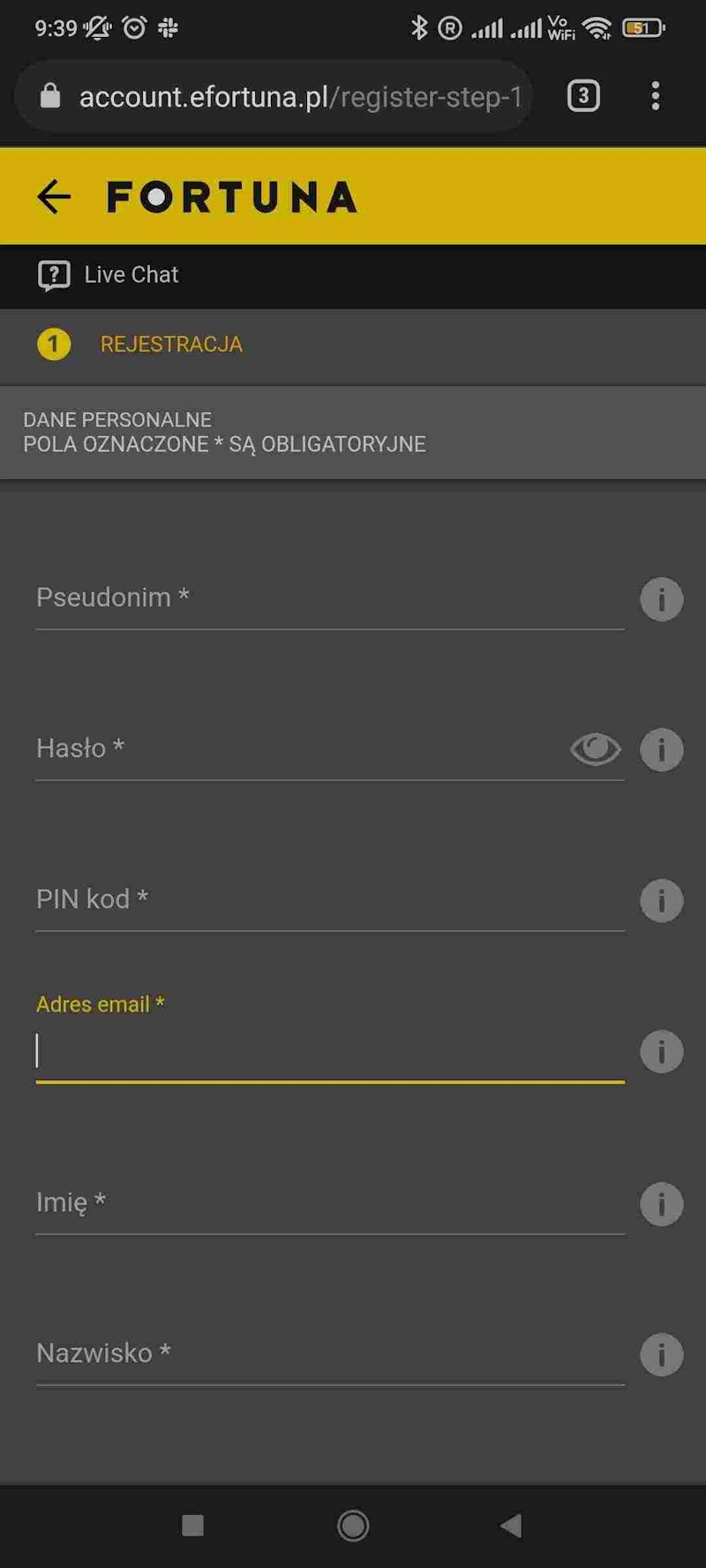The image size is (706, 1568).
Task: Show info for Nazwisko field
Action: coord(661,1355)
